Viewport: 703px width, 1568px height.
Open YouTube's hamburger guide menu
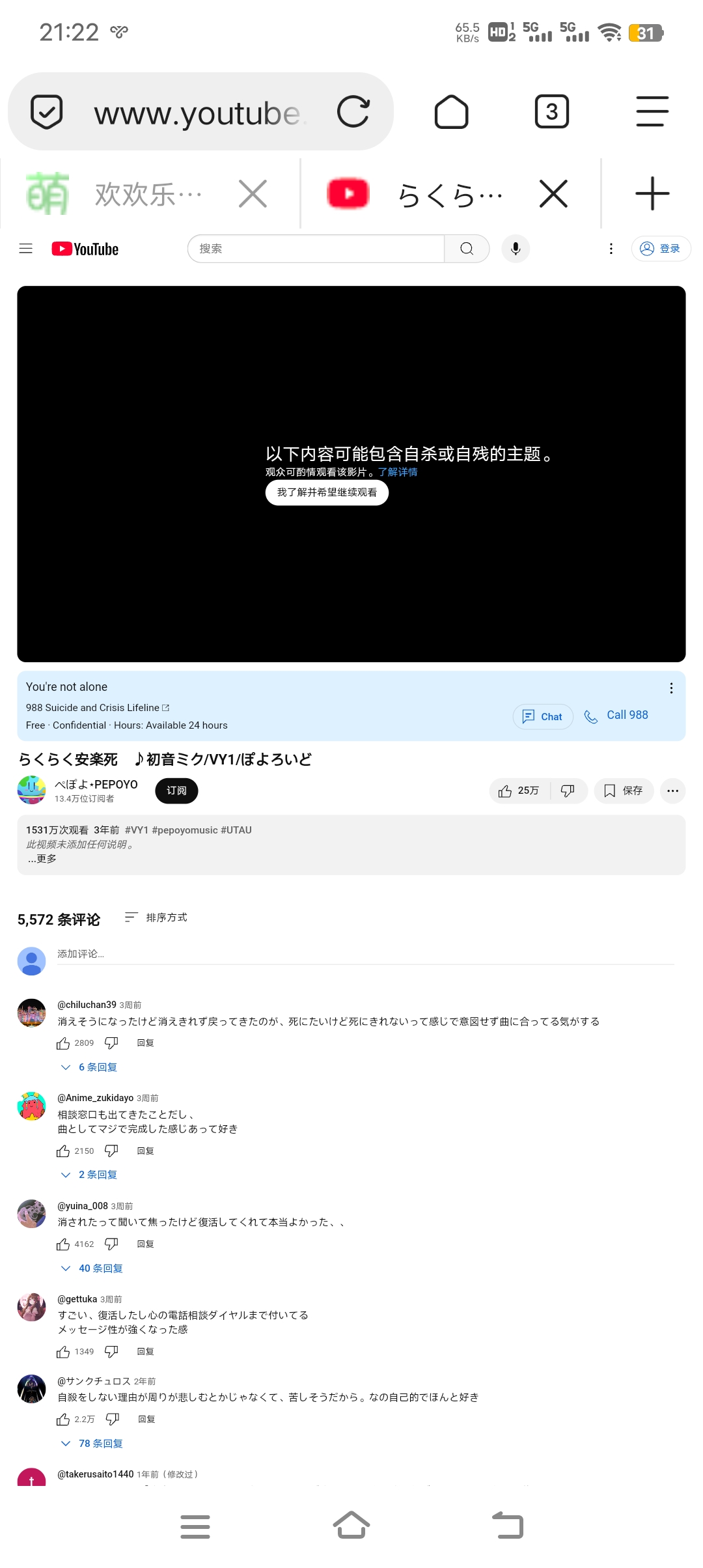[26, 249]
